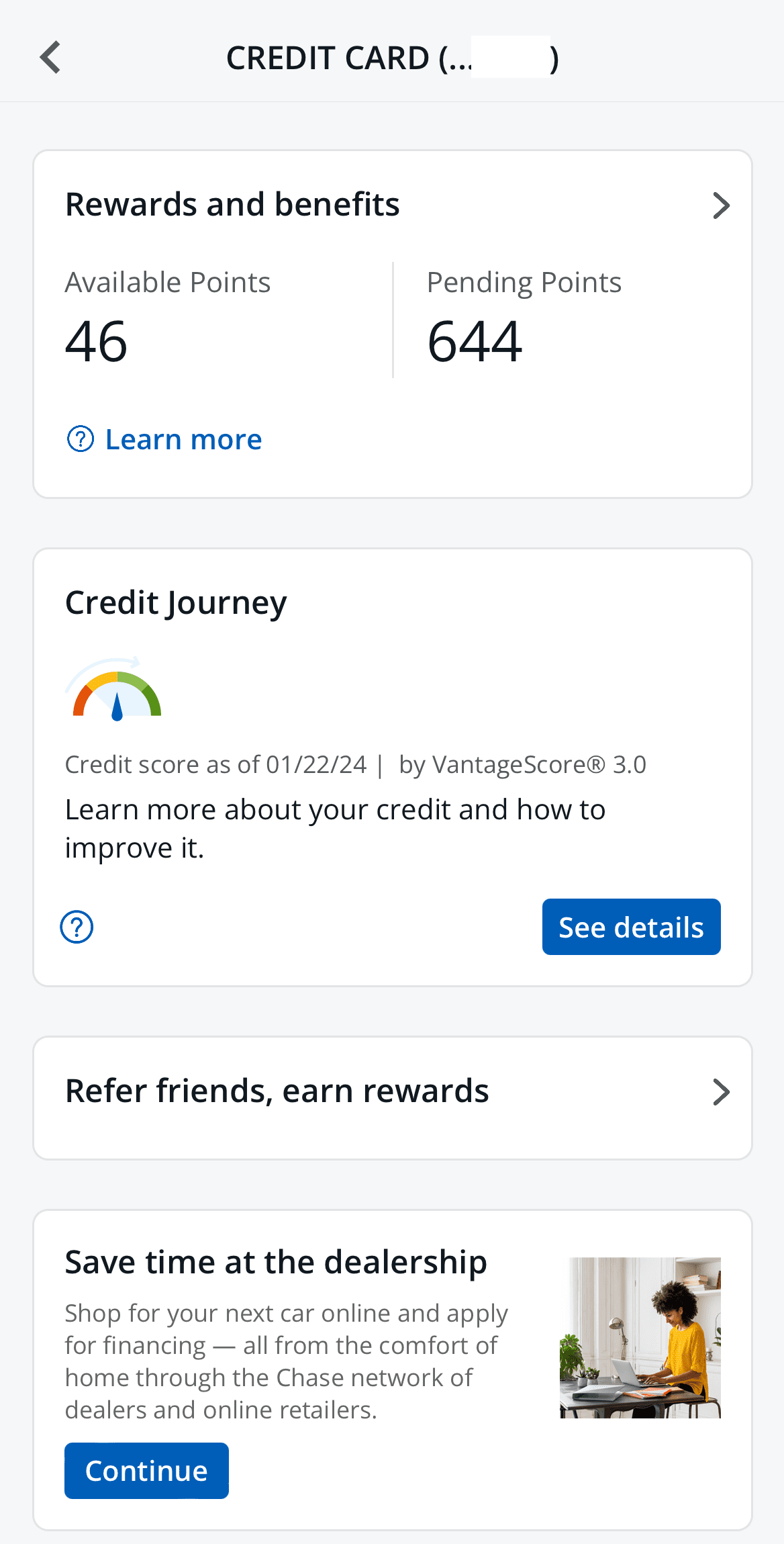Select the Credit Journey heading
Screen dimensions: 784x1544
coord(175,602)
